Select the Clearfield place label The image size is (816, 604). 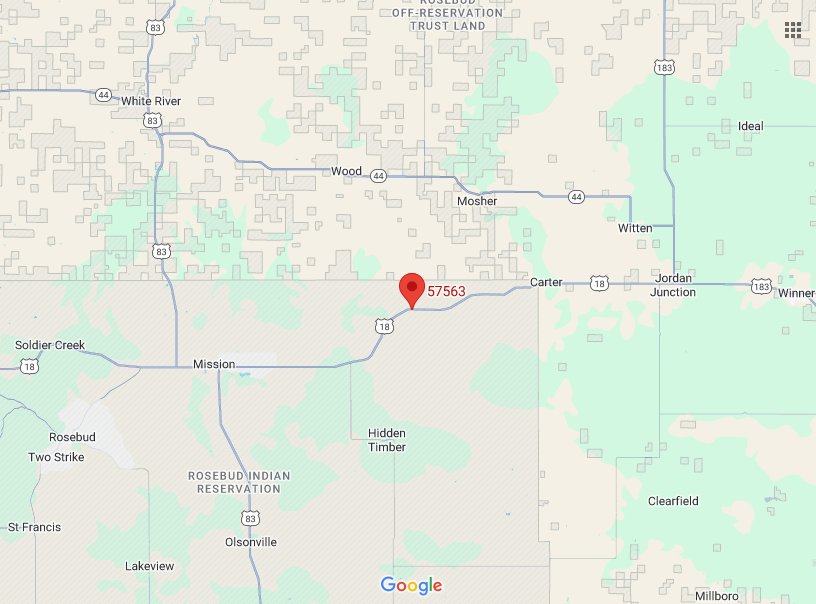pyautogui.click(x=673, y=501)
